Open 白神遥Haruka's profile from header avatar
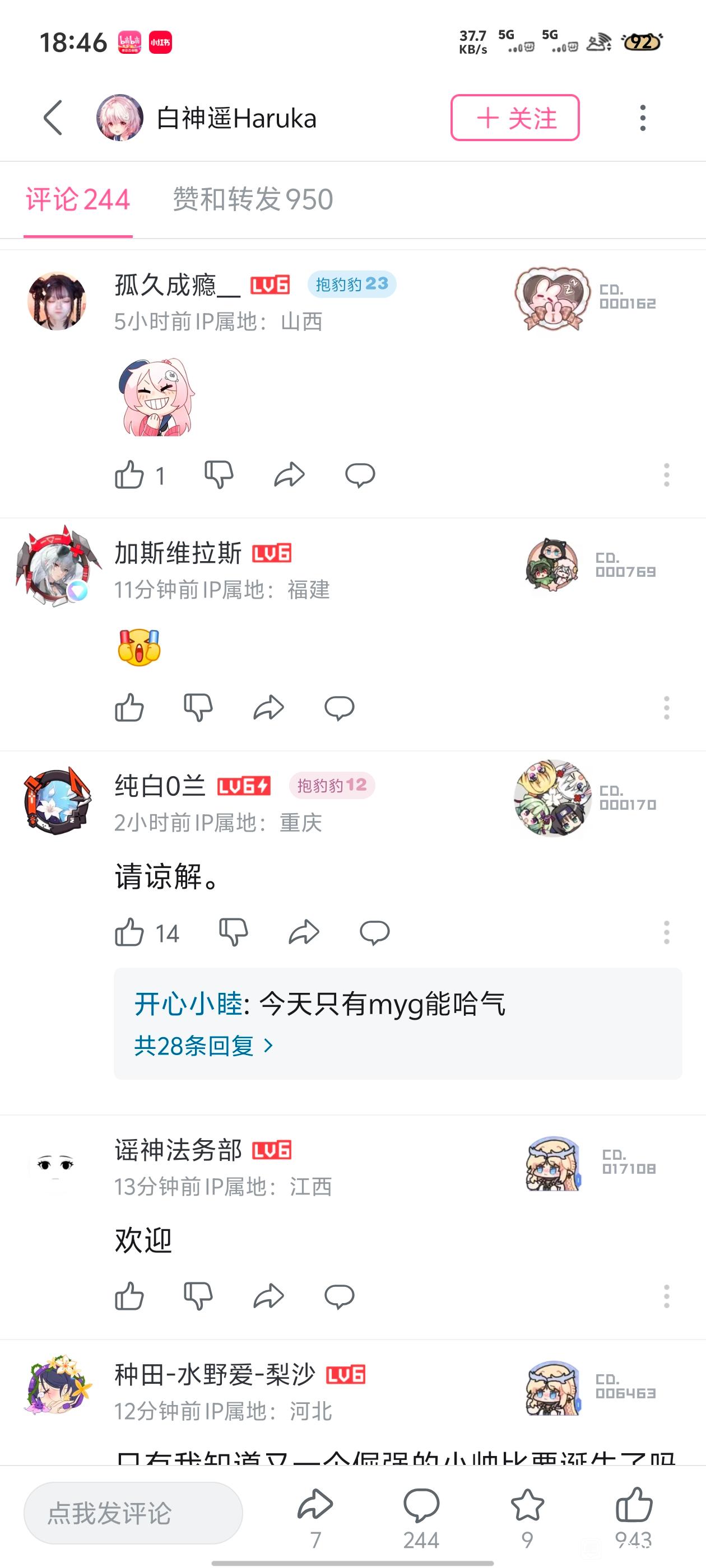The height and width of the screenshot is (1568, 706). pyautogui.click(x=120, y=118)
